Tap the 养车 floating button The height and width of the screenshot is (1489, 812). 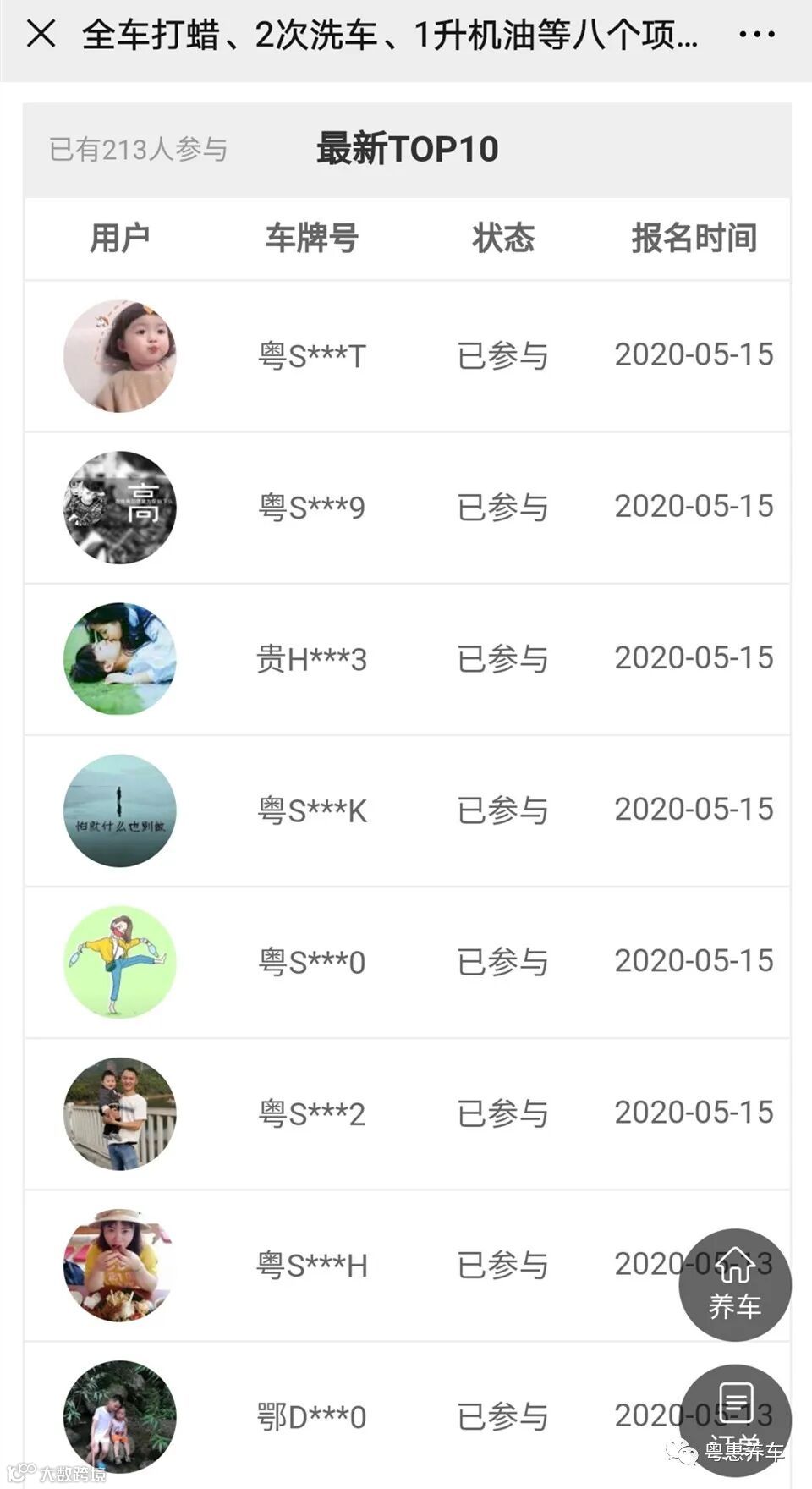click(x=734, y=1283)
